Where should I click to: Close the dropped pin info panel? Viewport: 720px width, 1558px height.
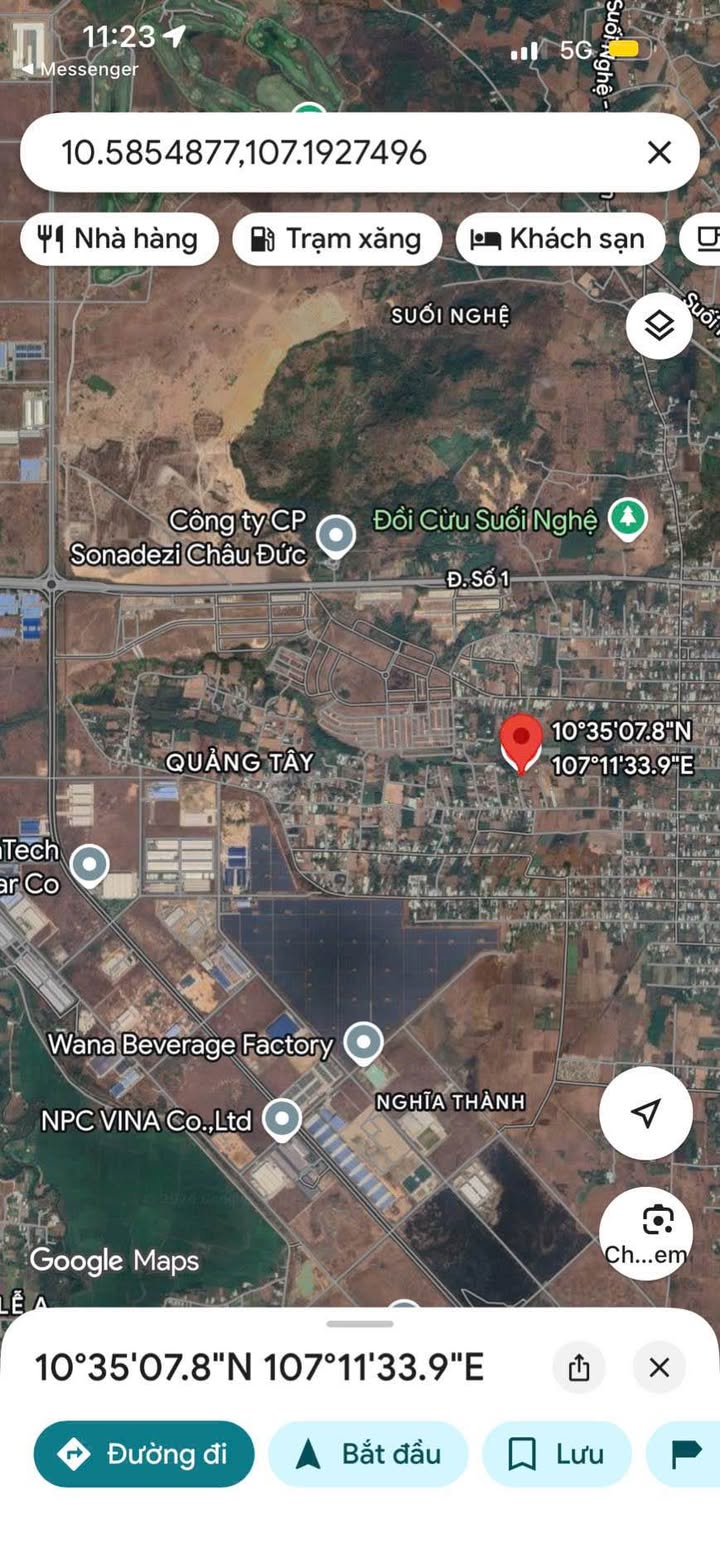(659, 1367)
